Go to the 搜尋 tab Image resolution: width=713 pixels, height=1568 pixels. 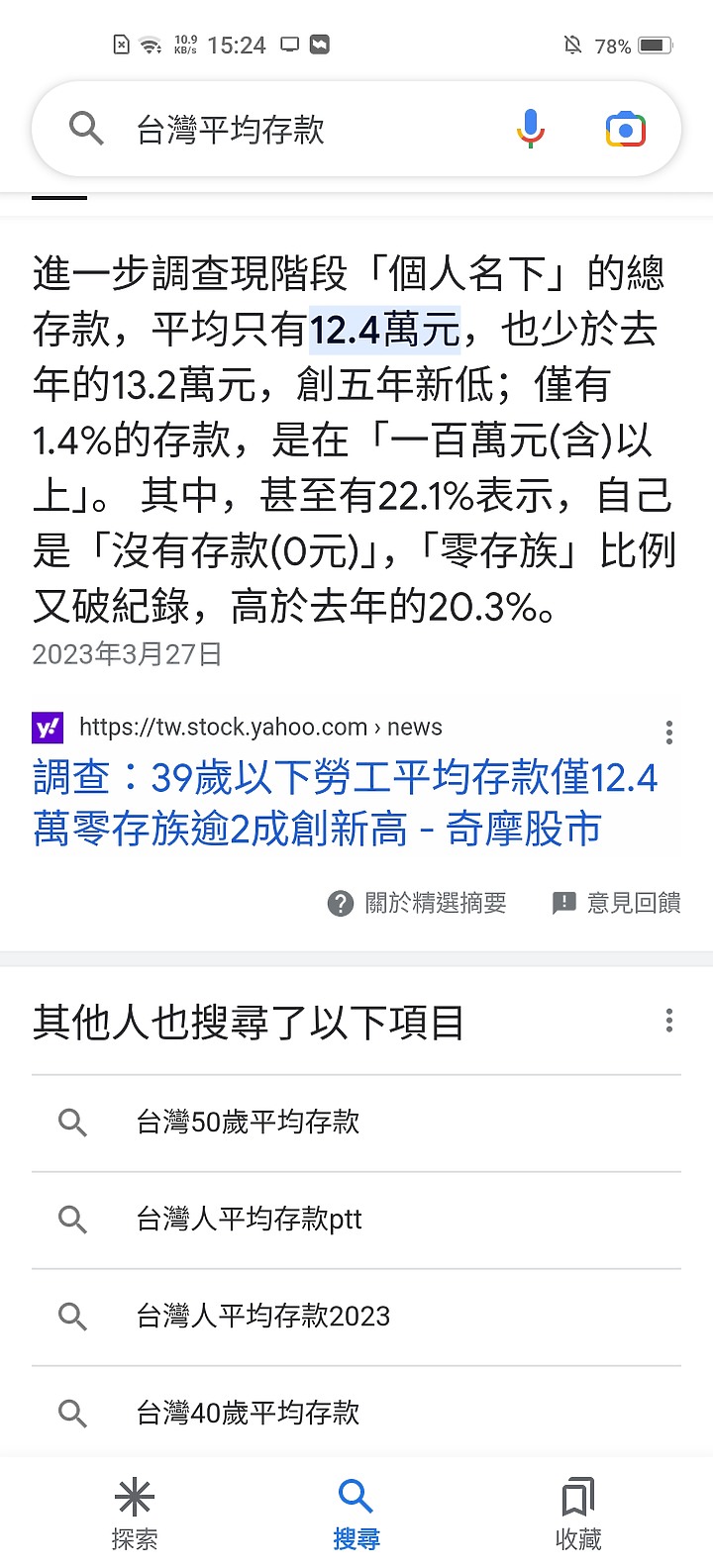coord(356,1514)
